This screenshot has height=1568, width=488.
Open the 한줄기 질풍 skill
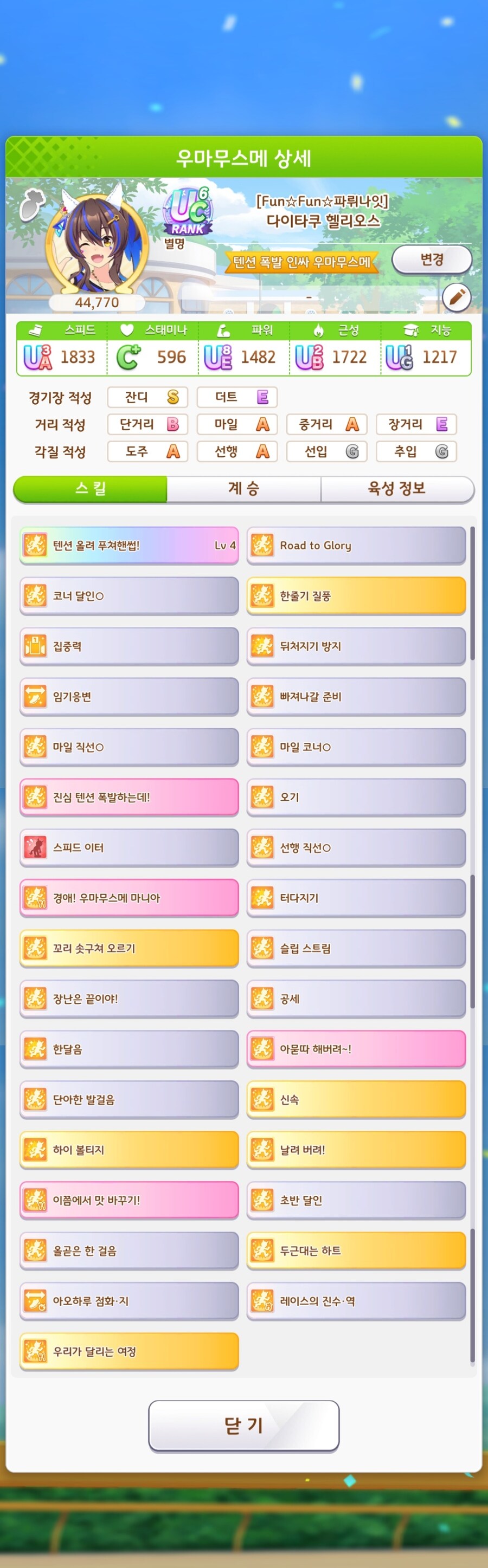(x=356, y=595)
